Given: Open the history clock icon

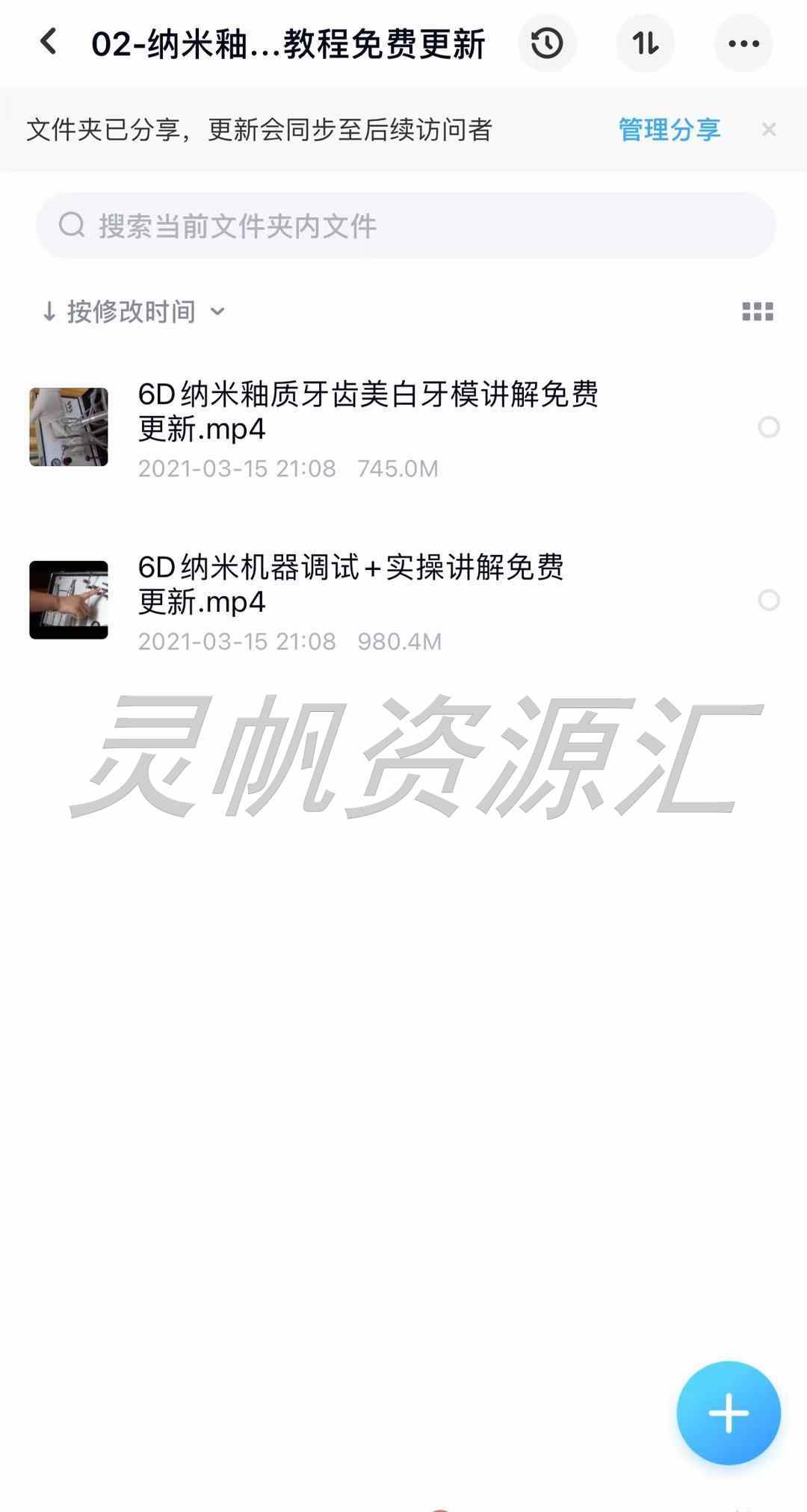Looking at the screenshot, I should click(547, 43).
